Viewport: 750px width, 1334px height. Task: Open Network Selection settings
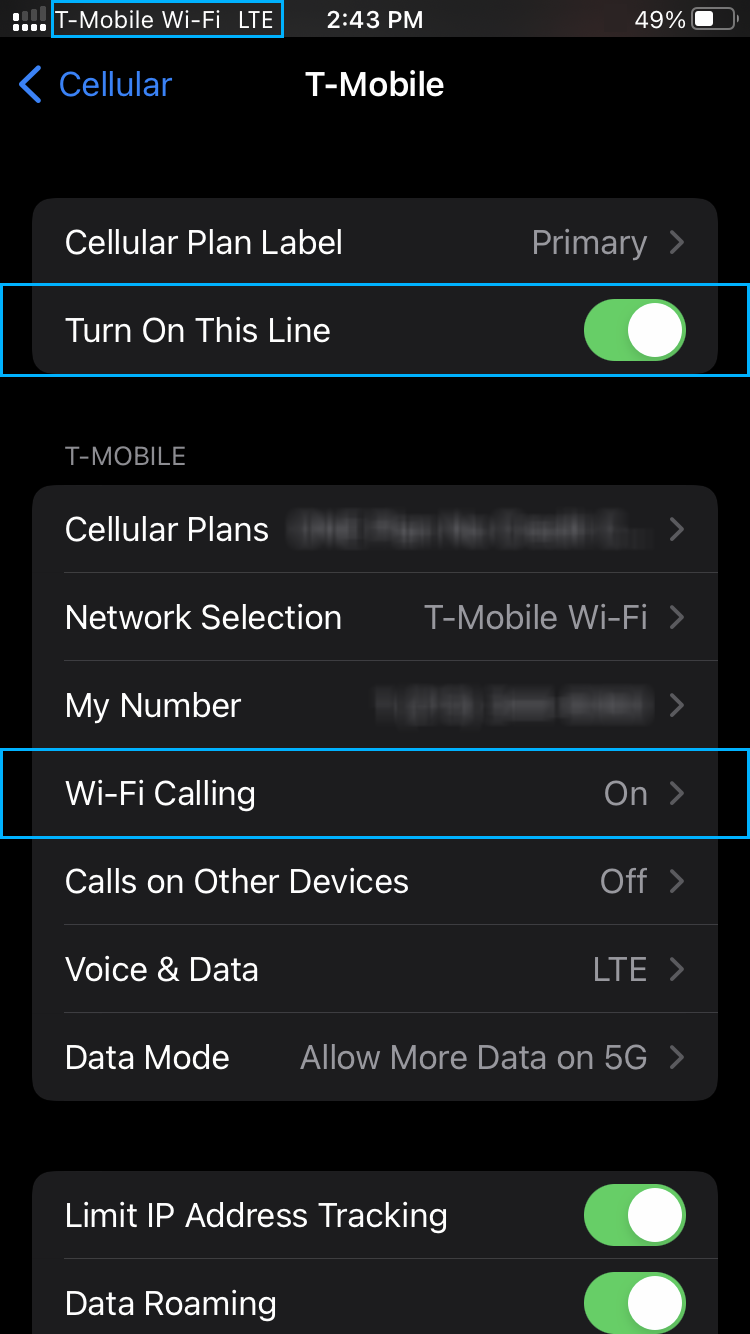(375, 617)
